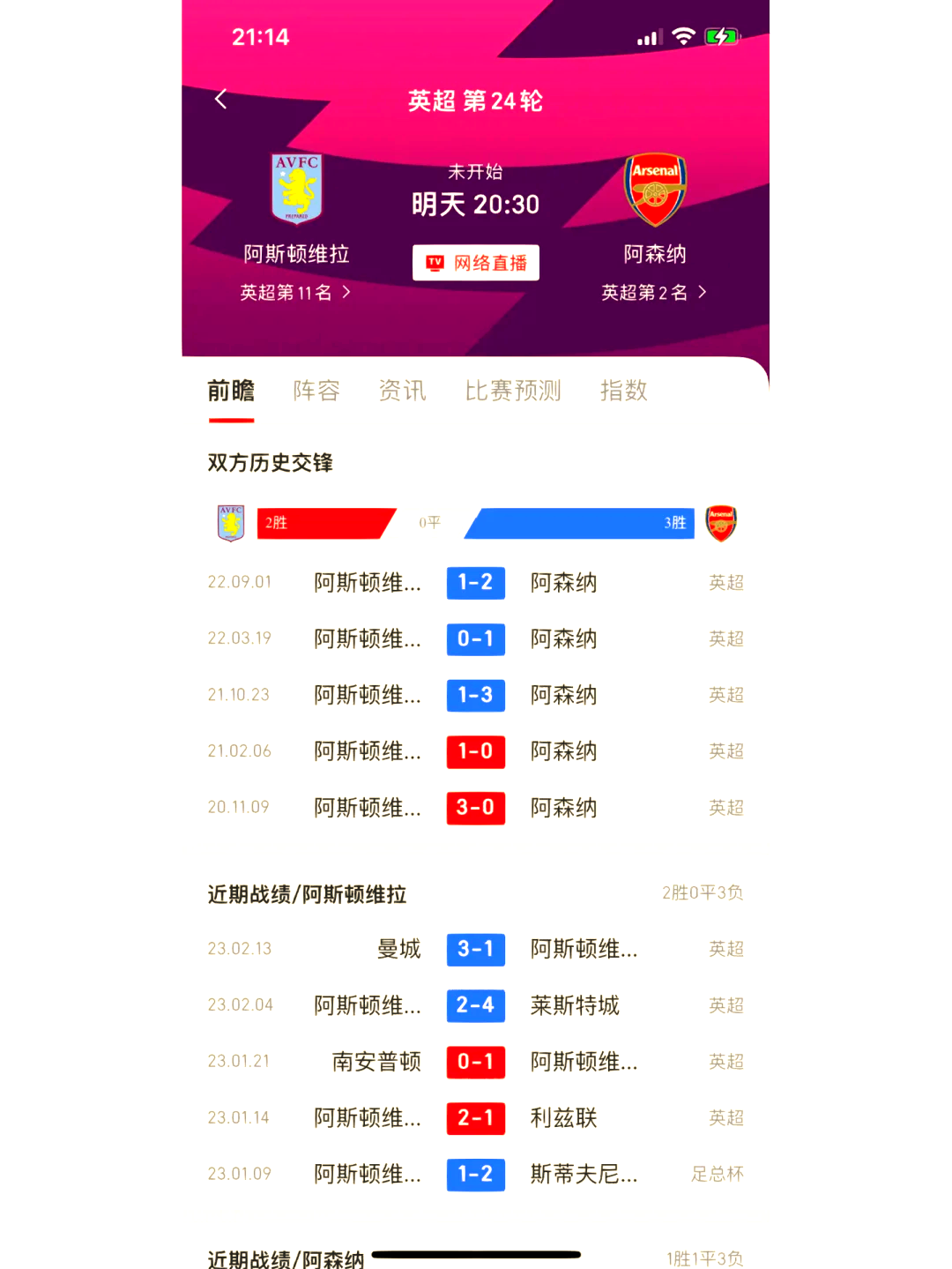
Task: Click the 网络直播 live stream button
Action: pos(475,262)
